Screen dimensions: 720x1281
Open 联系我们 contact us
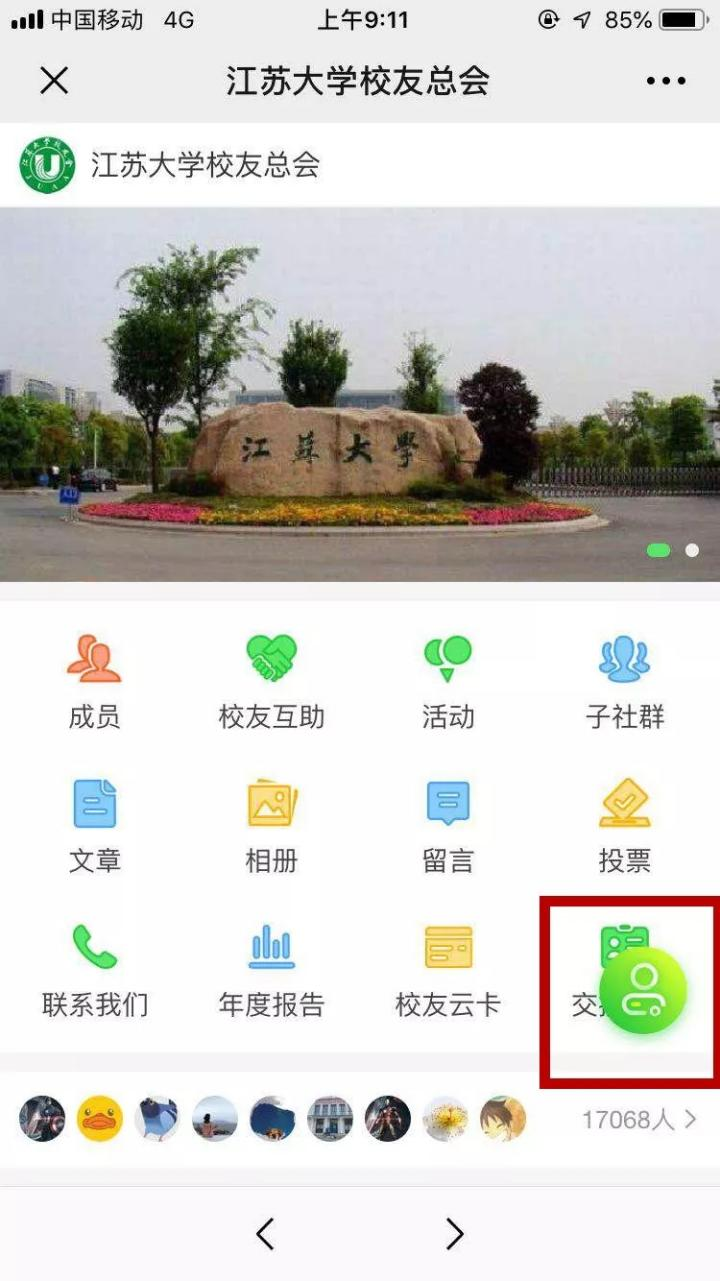[x=94, y=968]
